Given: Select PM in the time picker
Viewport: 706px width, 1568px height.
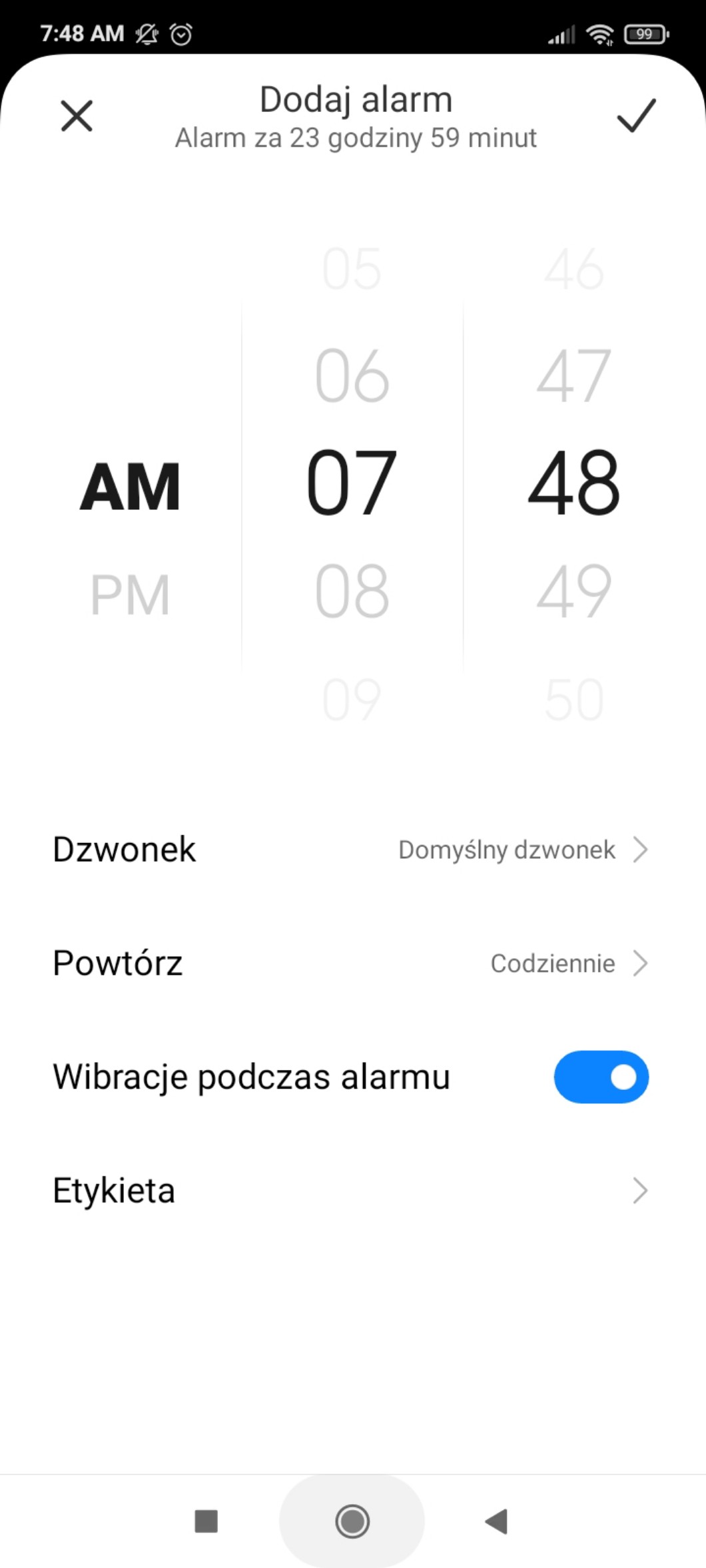Looking at the screenshot, I should 130,595.
